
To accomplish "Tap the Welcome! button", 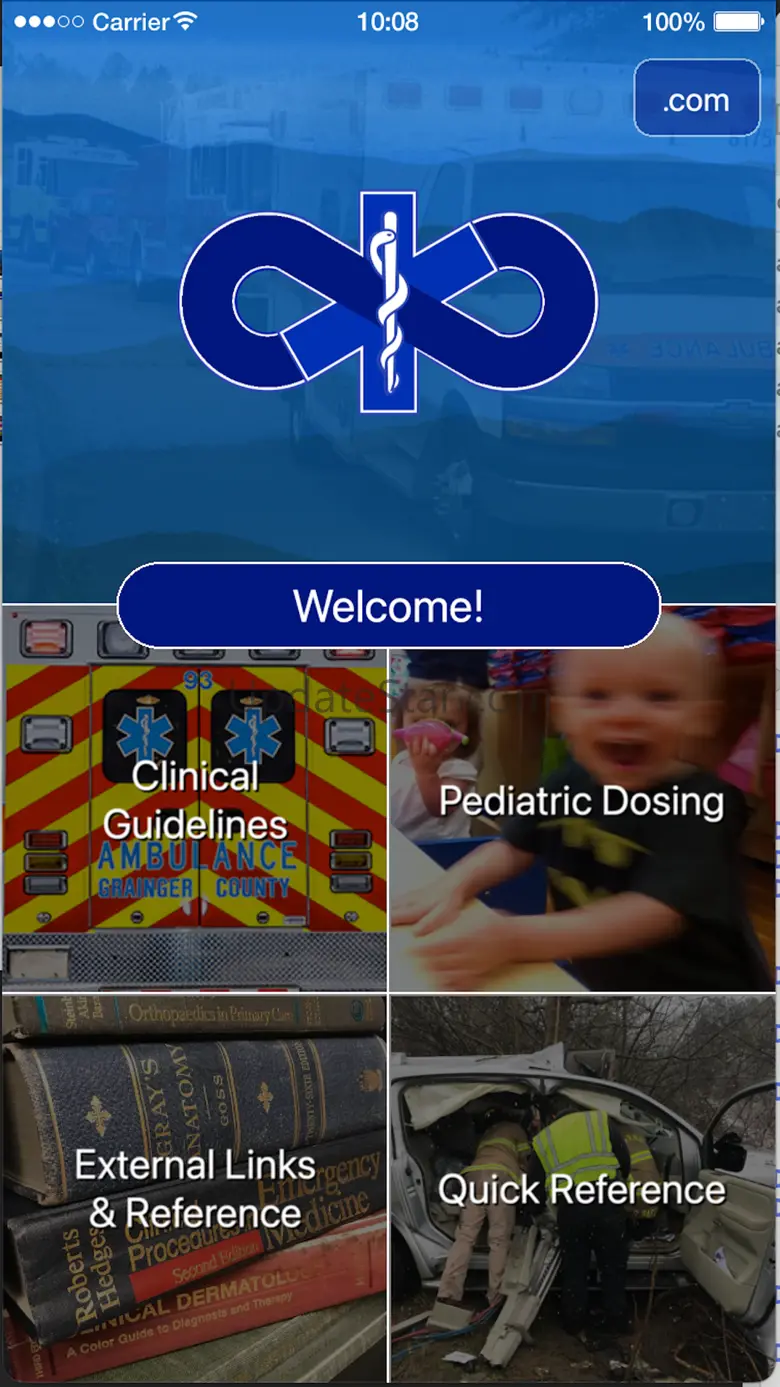I will click(x=389, y=605).
